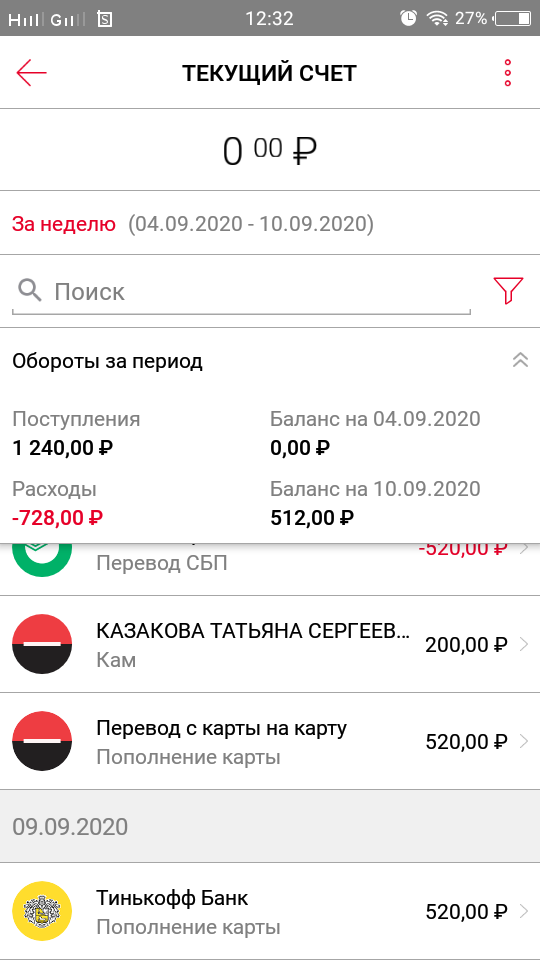540x960 pixels.
Task: Open the Перевод СБП -520,00 ₽ transaction
Action: tap(270, 569)
